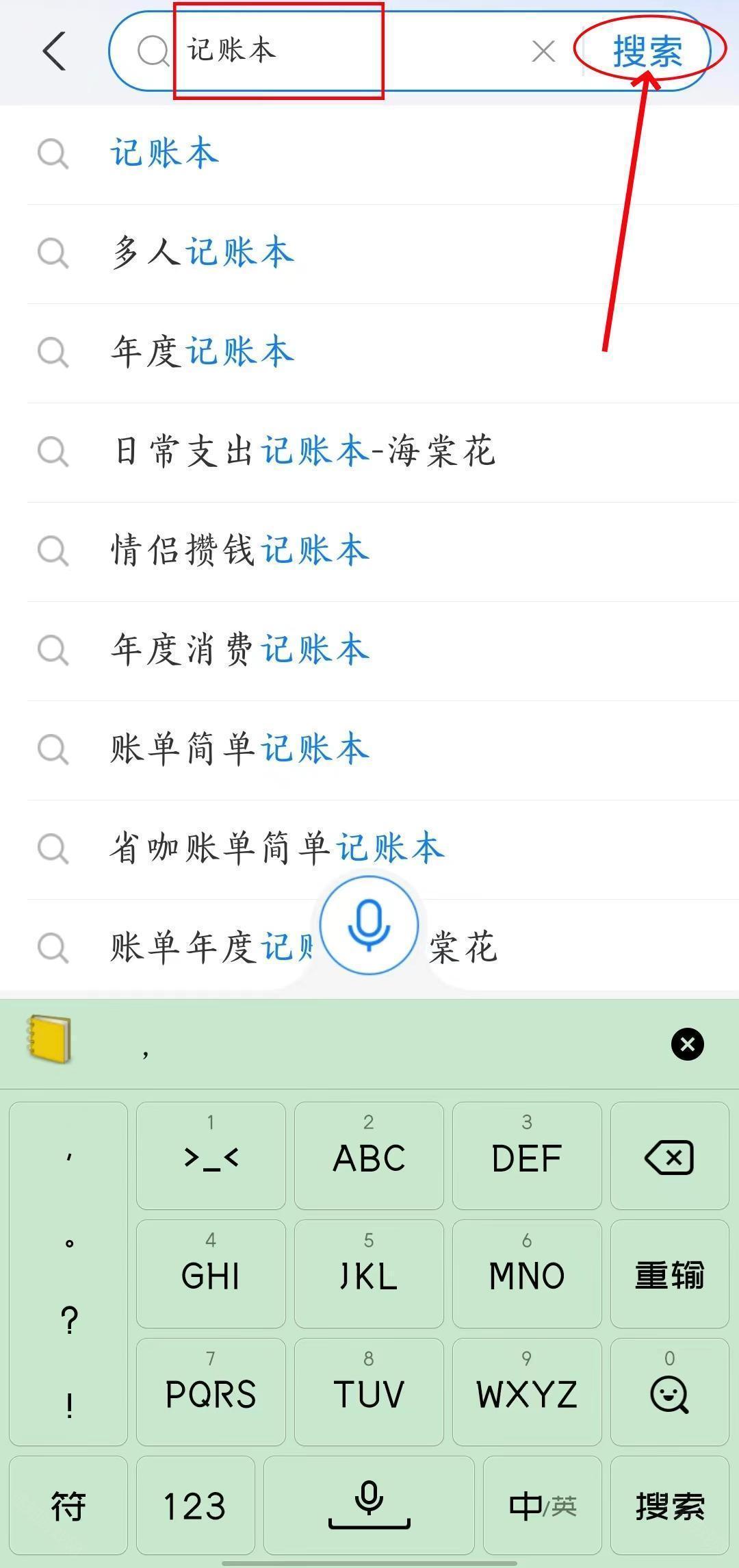Viewport: 739px width, 1568px height.
Task: Switch keyboard to 123 number mode
Action: click(x=195, y=1506)
